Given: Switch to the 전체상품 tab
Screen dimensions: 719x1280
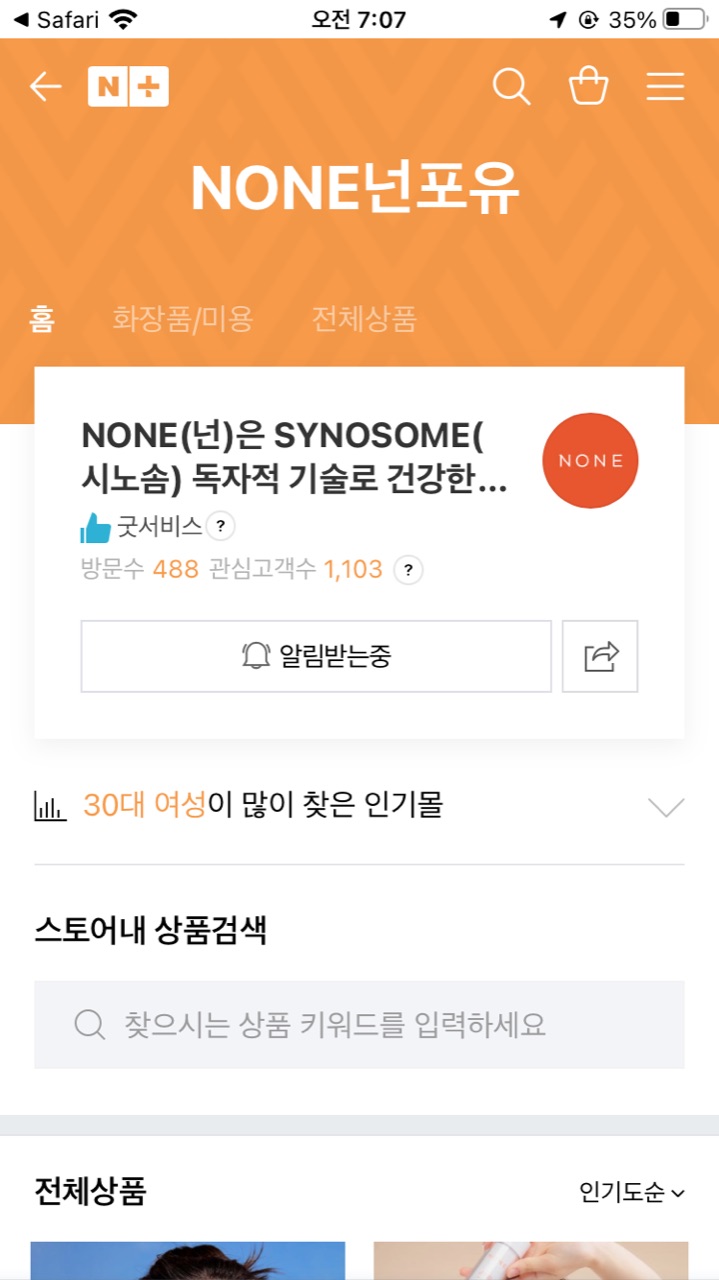Looking at the screenshot, I should click(x=364, y=320).
